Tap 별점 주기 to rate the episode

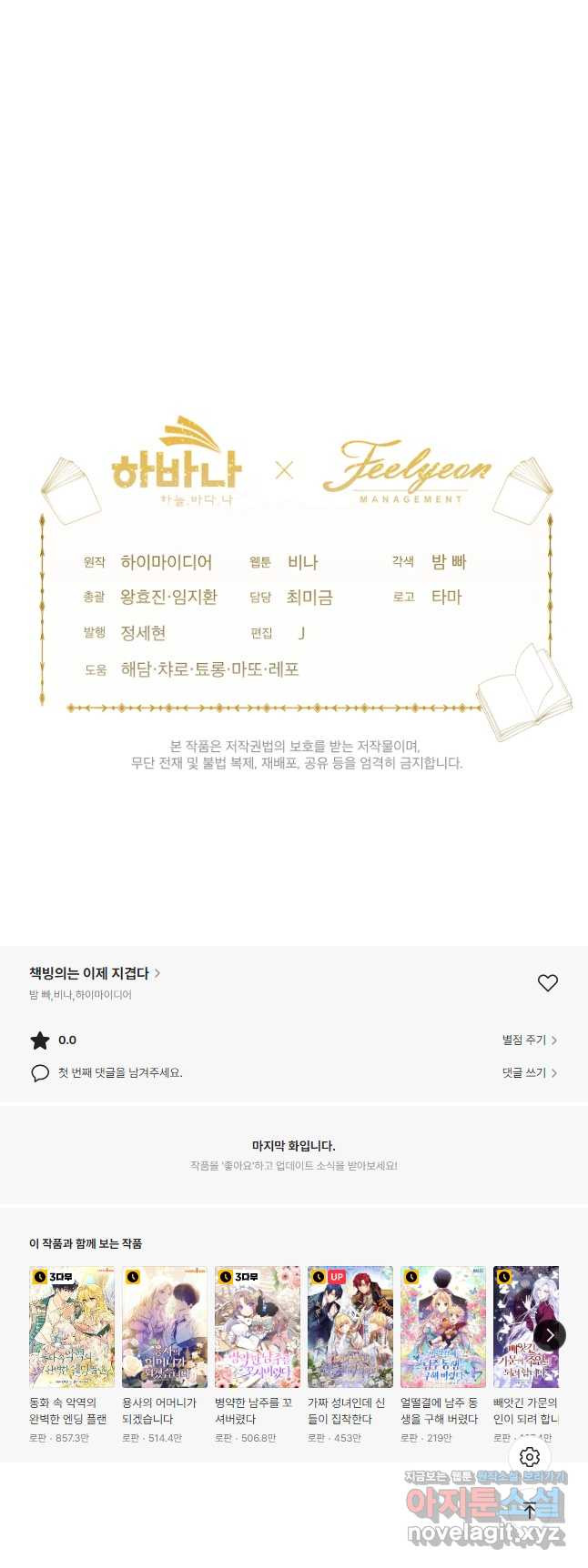point(529,1040)
